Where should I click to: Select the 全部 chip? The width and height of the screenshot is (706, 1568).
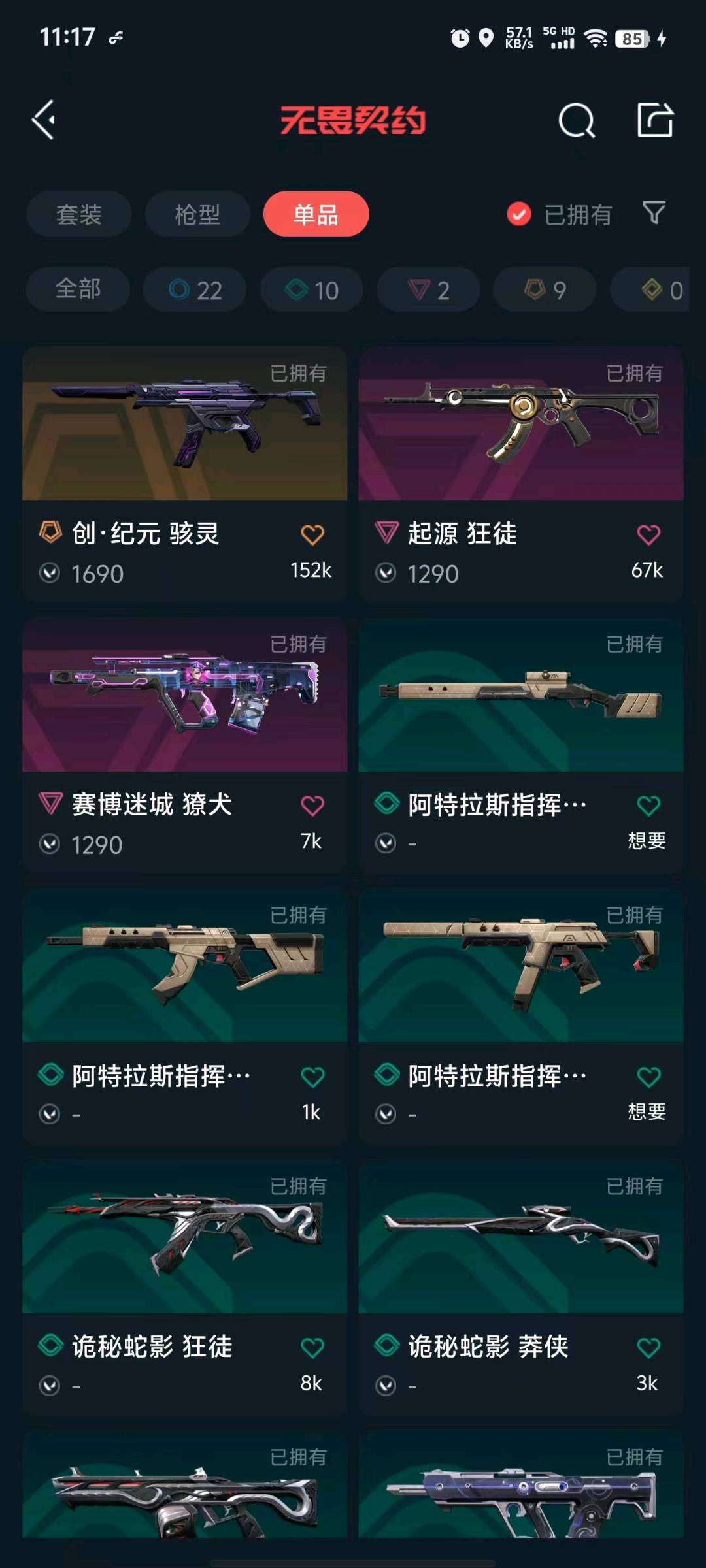pos(78,289)
